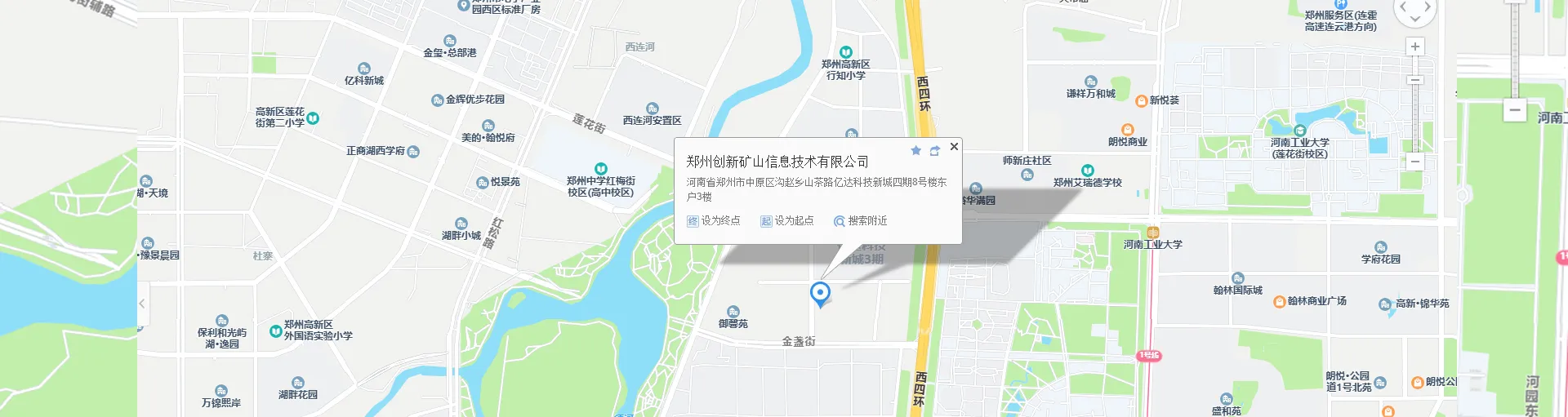Favorite this location with the star
The width and height of the screenshot is (1568, 417).
(915, 151)
